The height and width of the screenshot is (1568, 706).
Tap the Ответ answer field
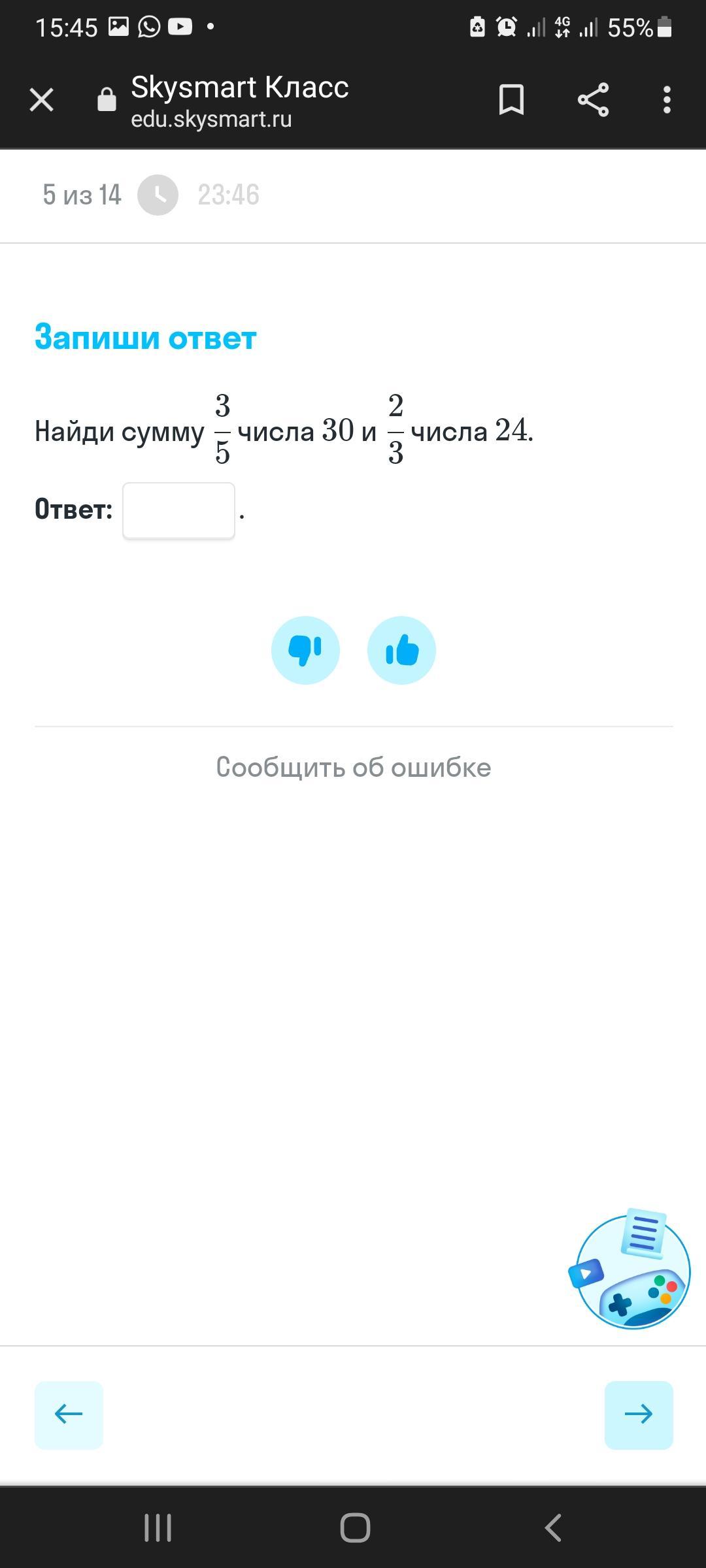[x=178, y=511]
